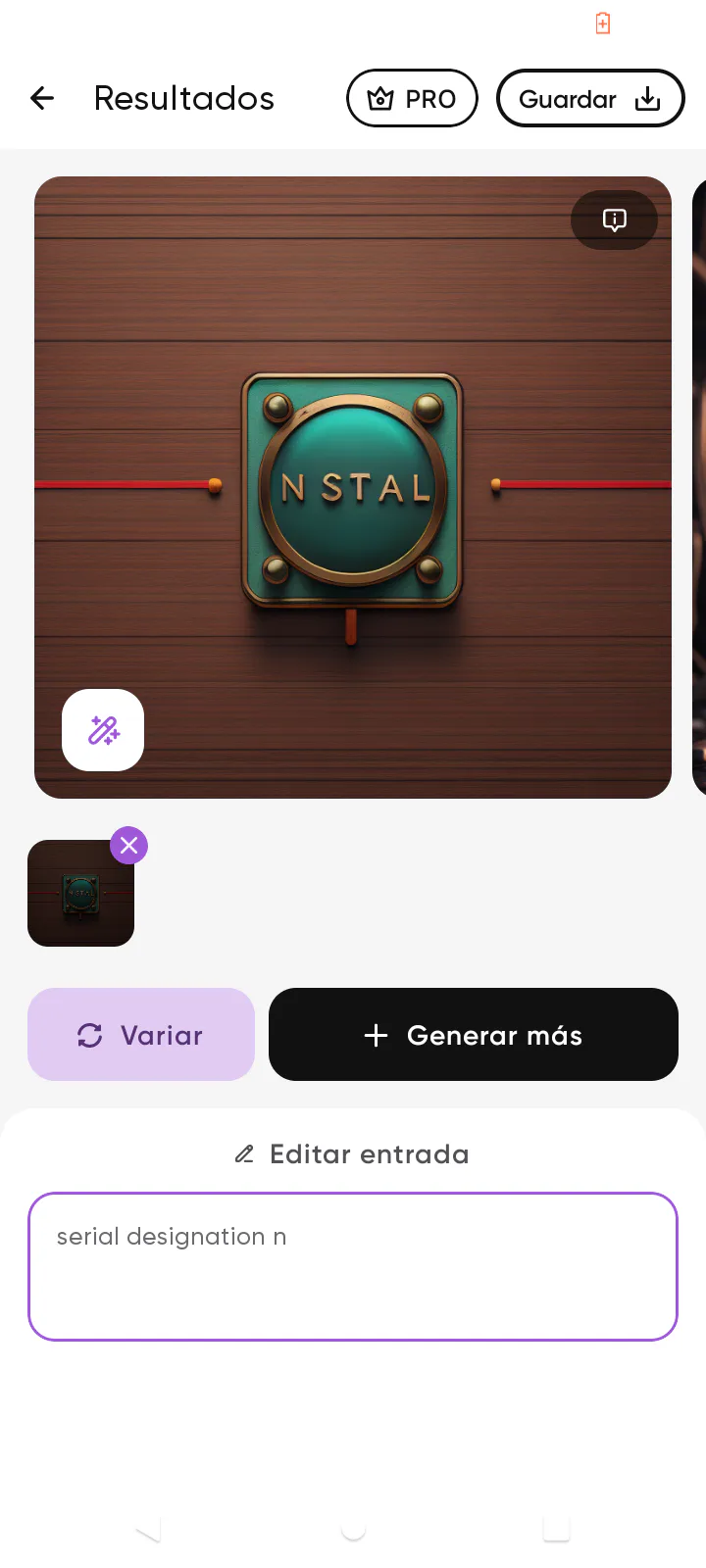Edit the prompt text field
This screenshot has width=706, height=1568.
tap(353, 1266)
